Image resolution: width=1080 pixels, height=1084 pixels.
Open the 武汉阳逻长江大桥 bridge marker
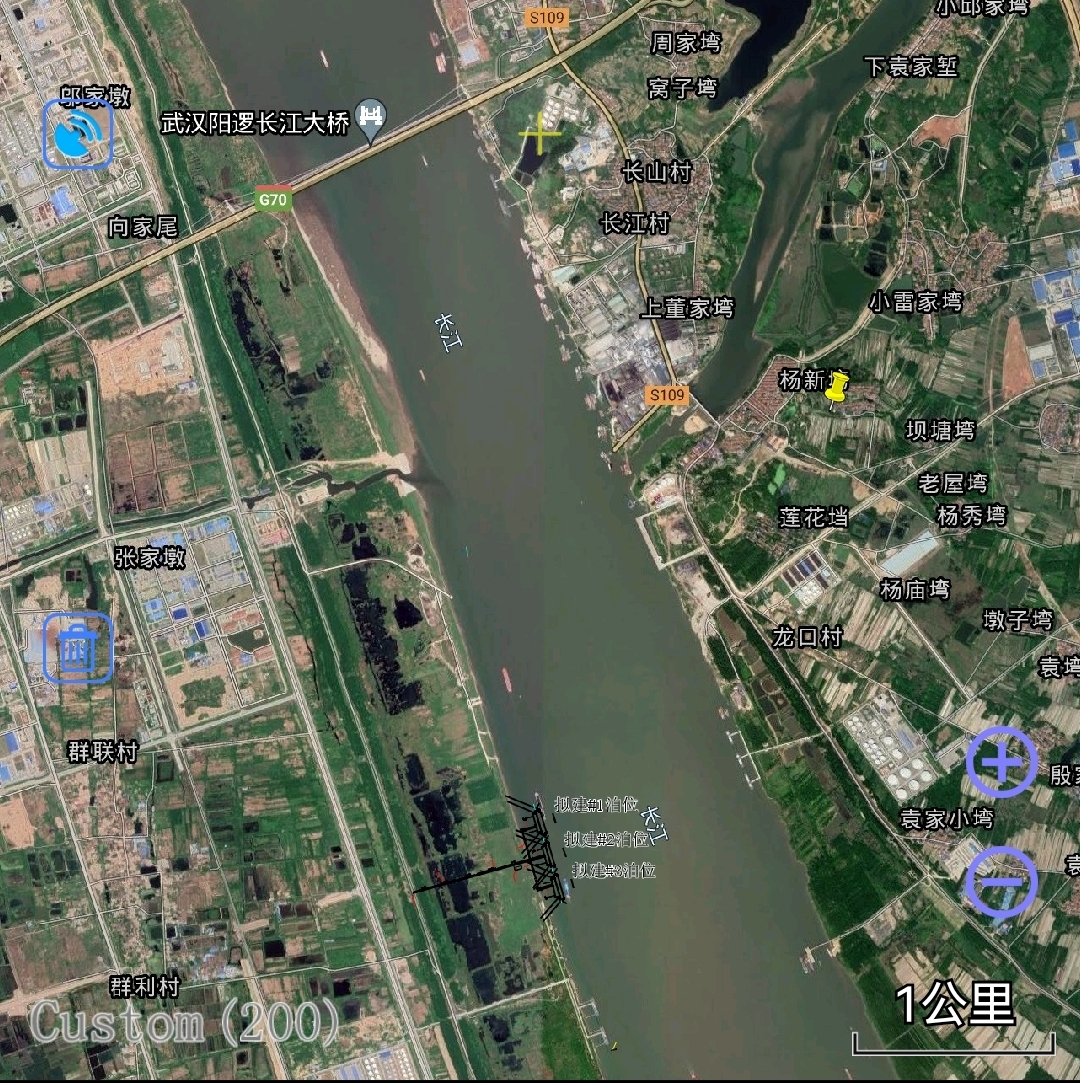(x=371, y=121)
